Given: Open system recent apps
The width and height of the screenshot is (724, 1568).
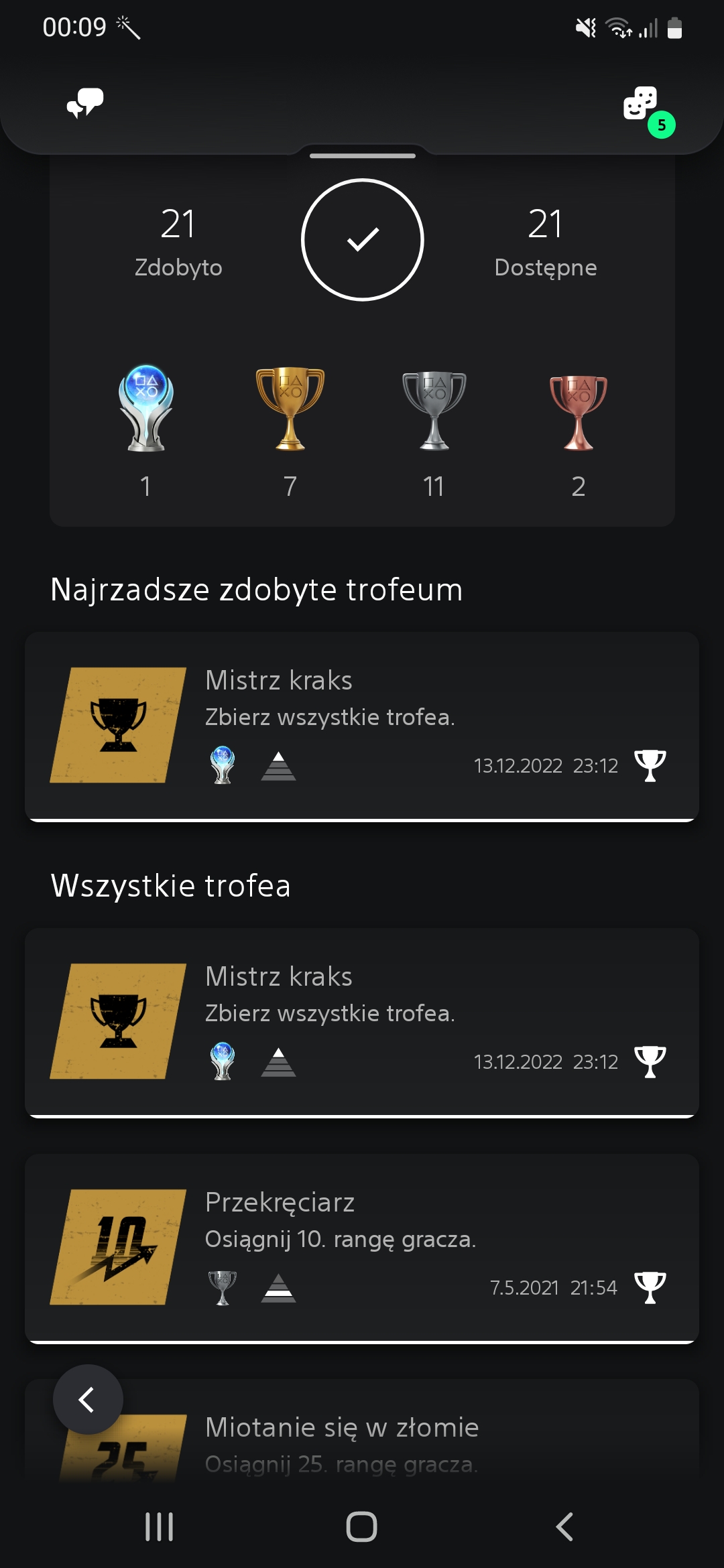Looking at the screenshot, I should (x=160, y=1527).
